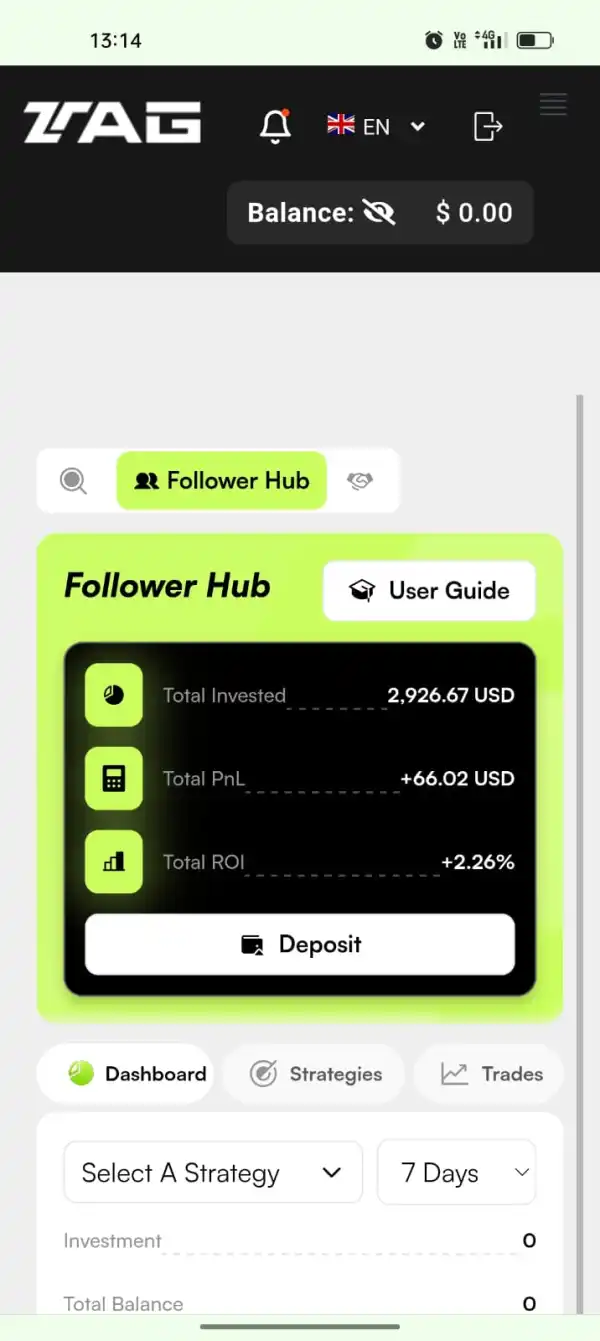This screenshot has width=600, height=1341.
Task: Open the magnifier search tab
Action: [x=73, y=481]
